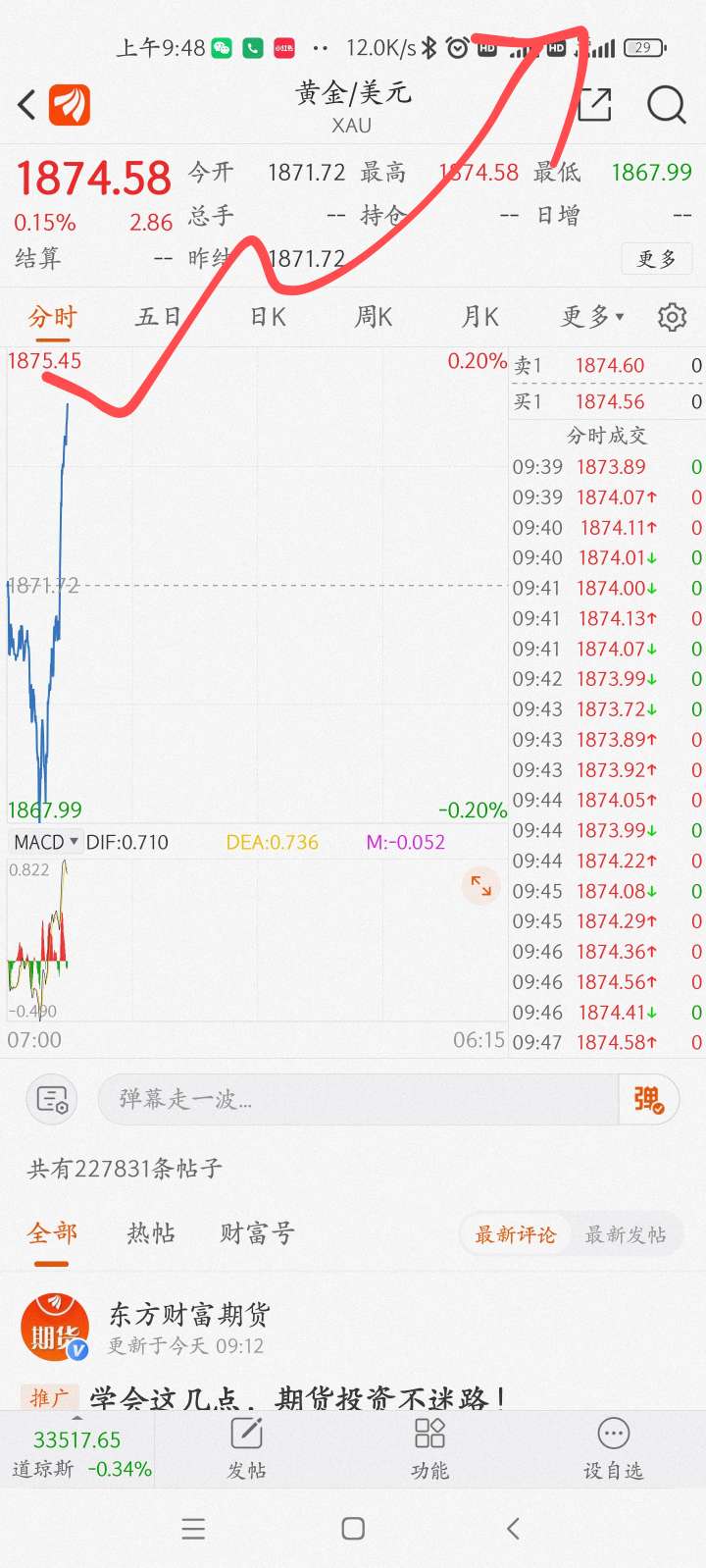Screen dimensions: 706x1568
Task: Change the MACD indicator dropdown
Action: 46,842
